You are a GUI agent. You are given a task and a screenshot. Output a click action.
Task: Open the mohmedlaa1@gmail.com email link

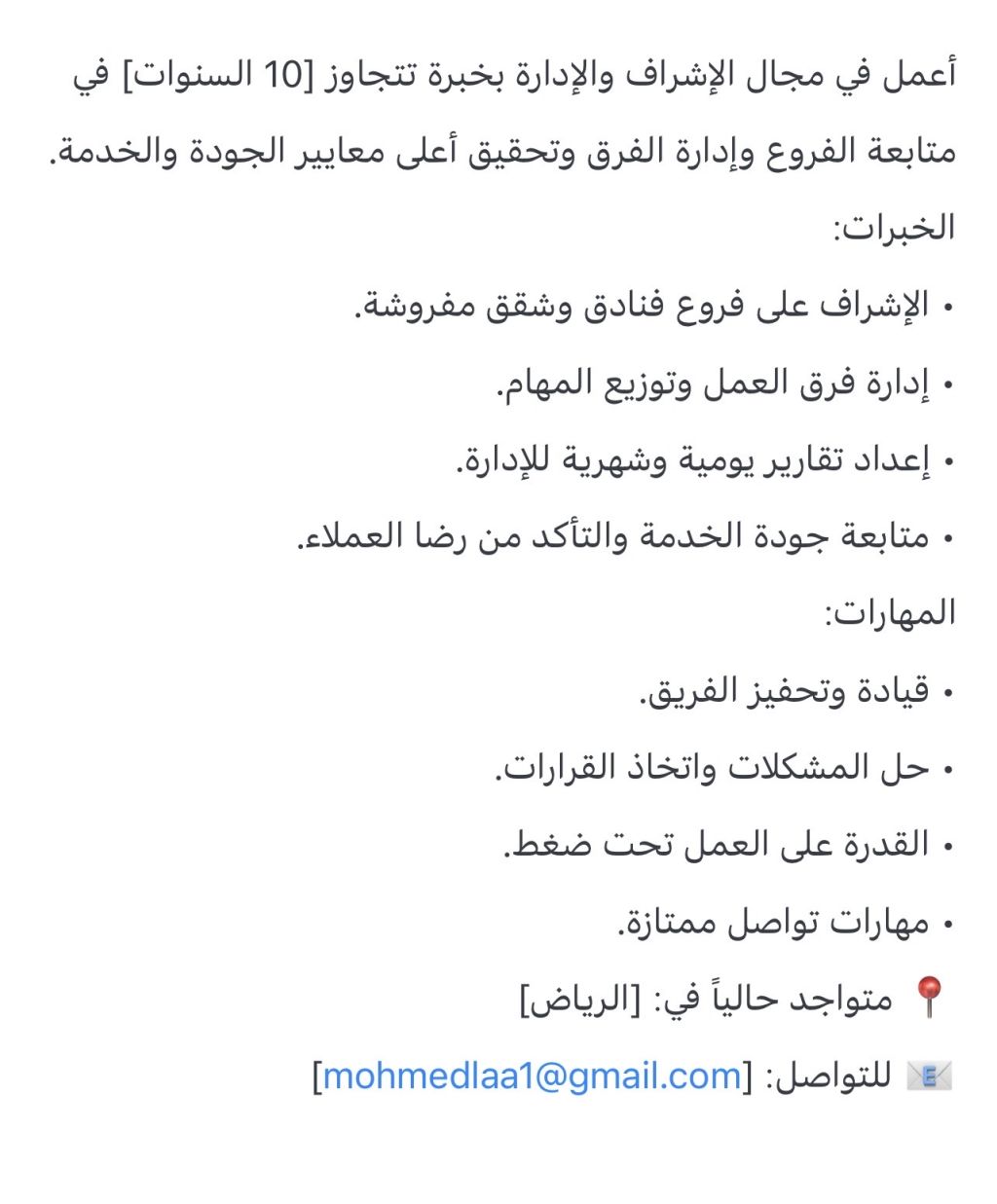click(x=532, y=1076)
